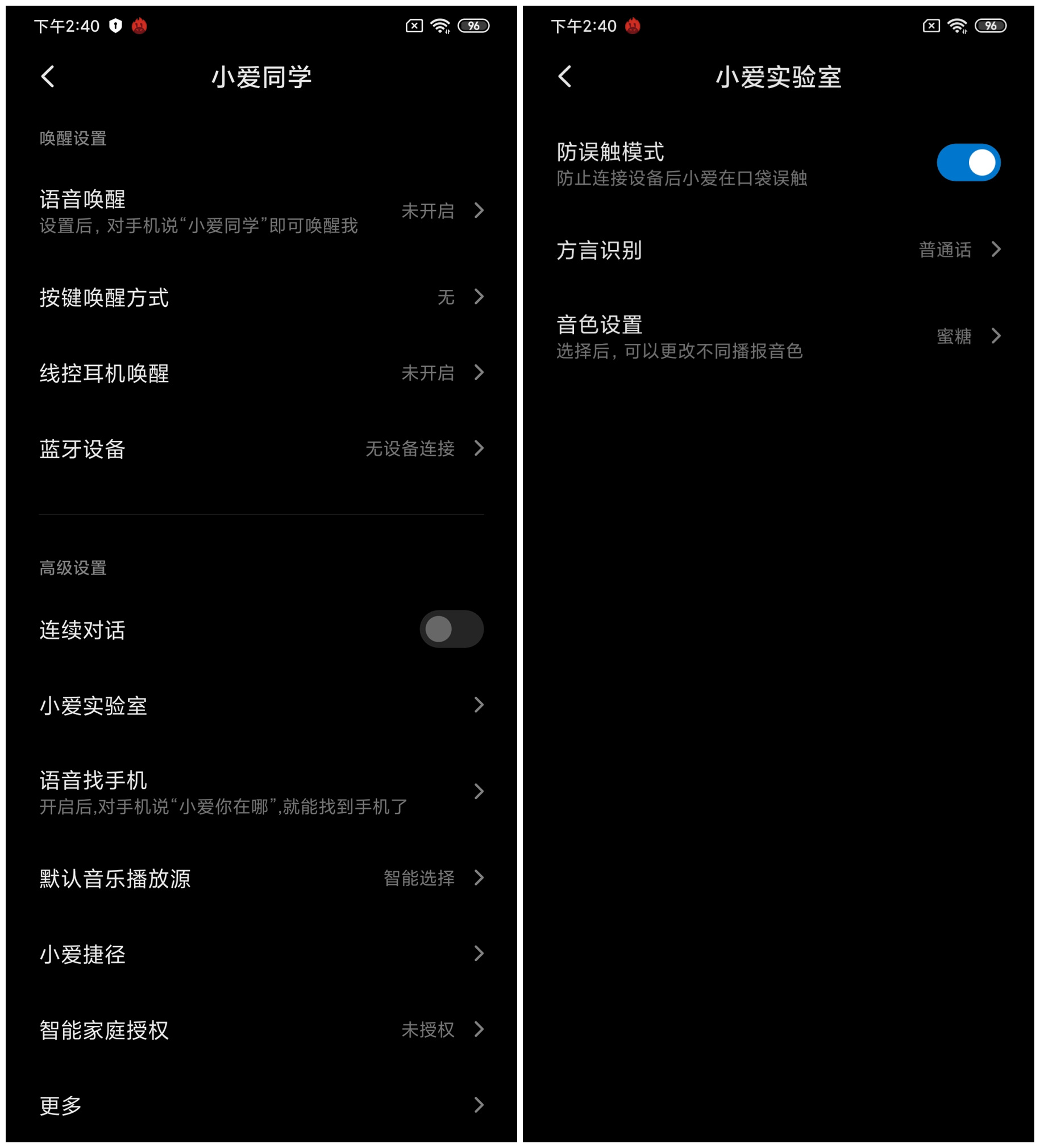Click the back arrow on 小爱同学 page
This screenshot has width=1040, height=1148.
coord(48,77)
